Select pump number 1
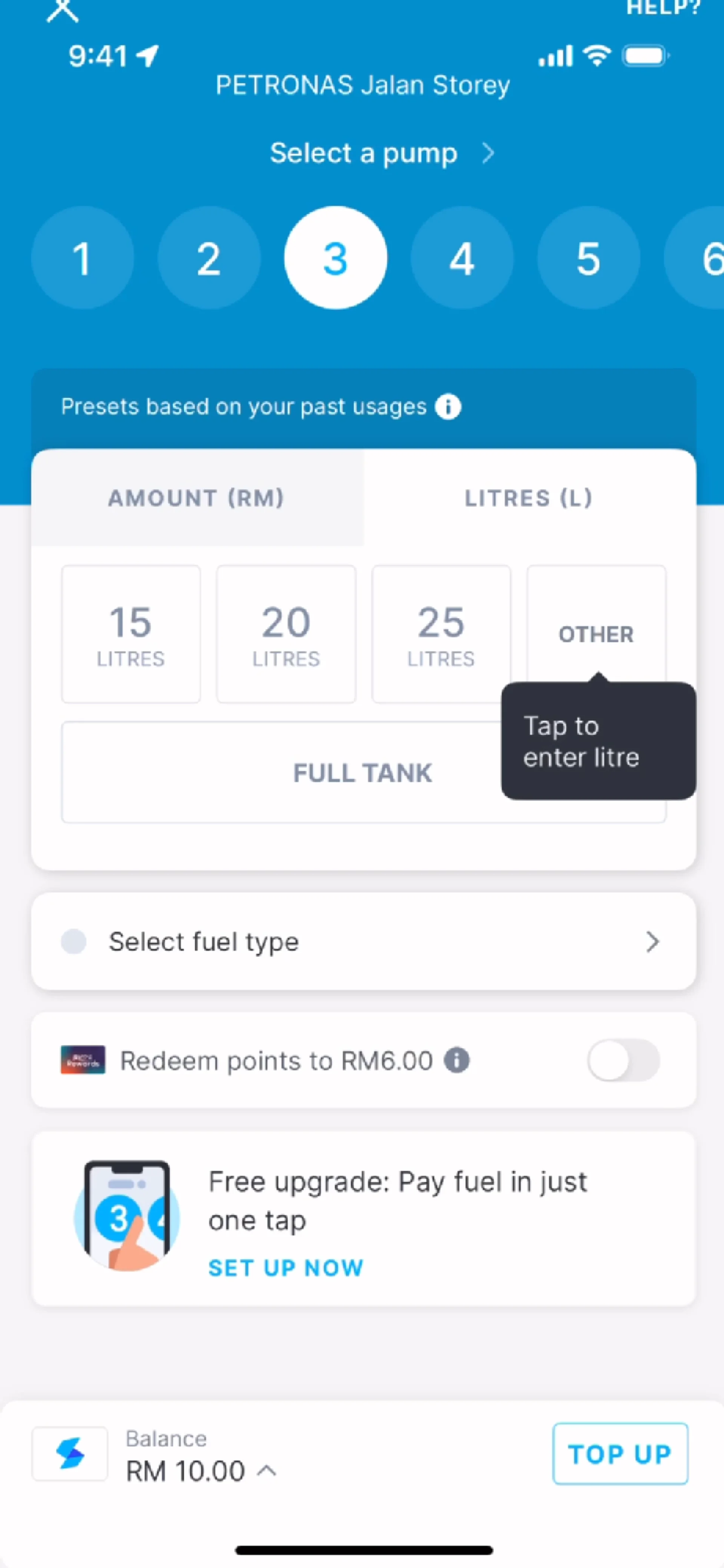 [82, 258]
